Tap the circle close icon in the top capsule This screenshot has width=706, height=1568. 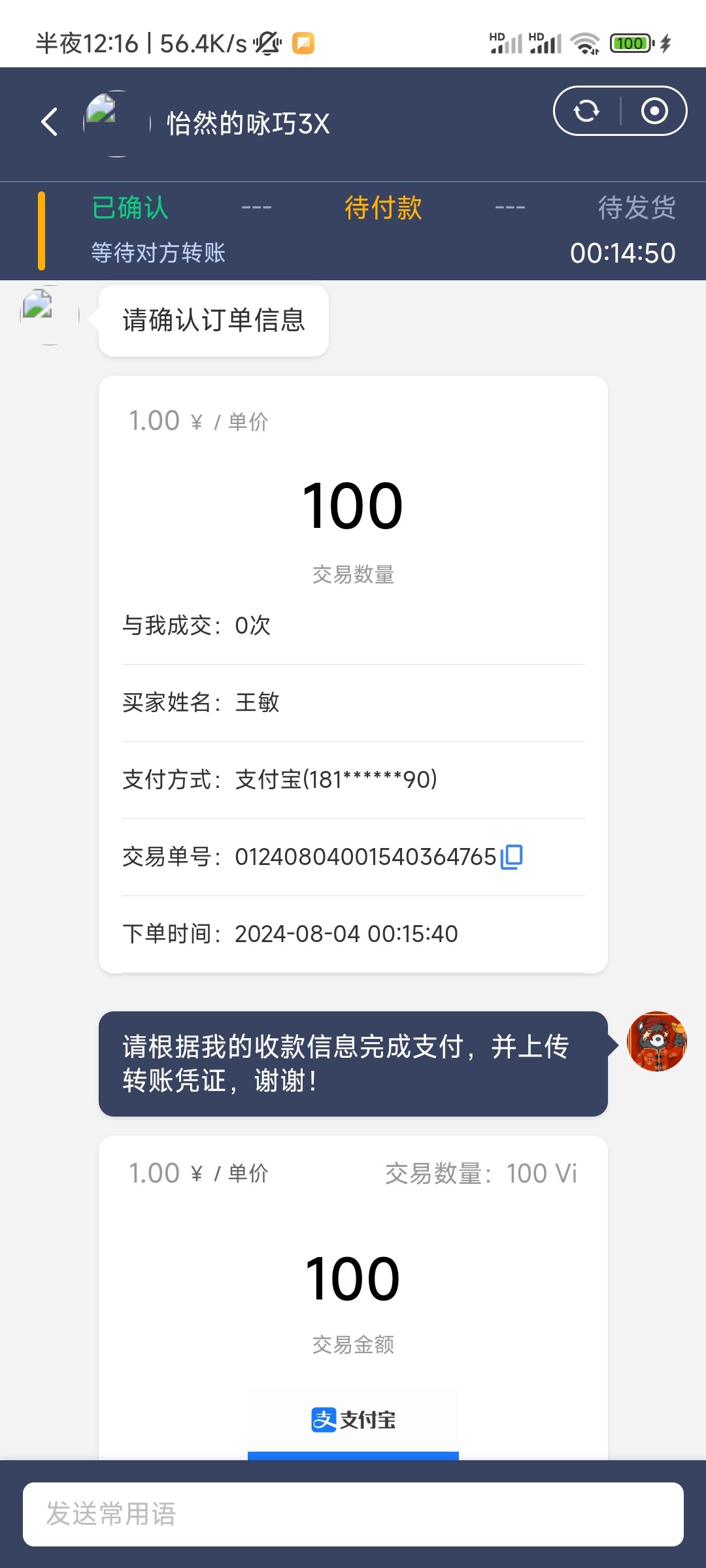tap(654, 110)
